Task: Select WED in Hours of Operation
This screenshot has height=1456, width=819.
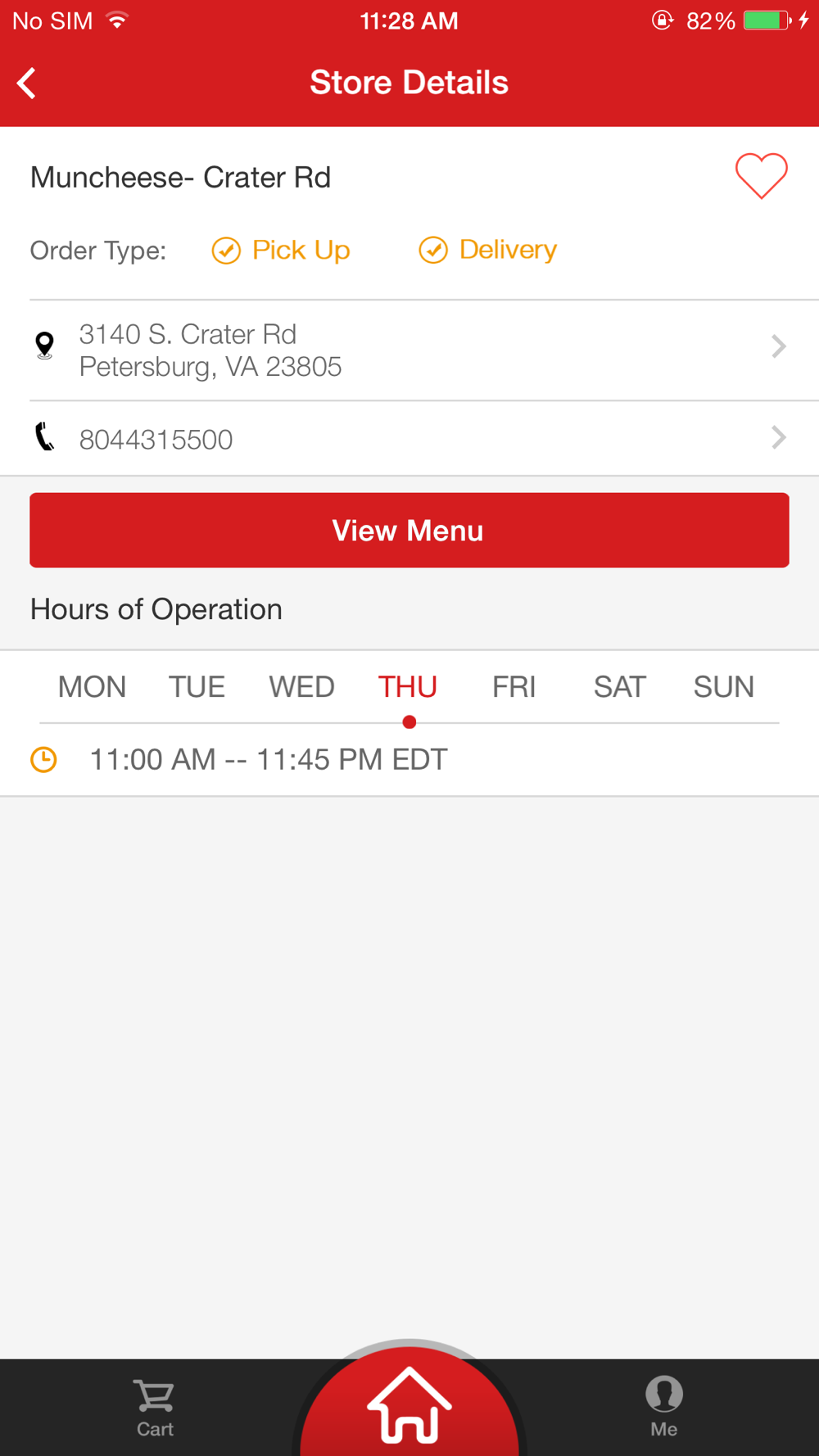Action: (301, 687)
